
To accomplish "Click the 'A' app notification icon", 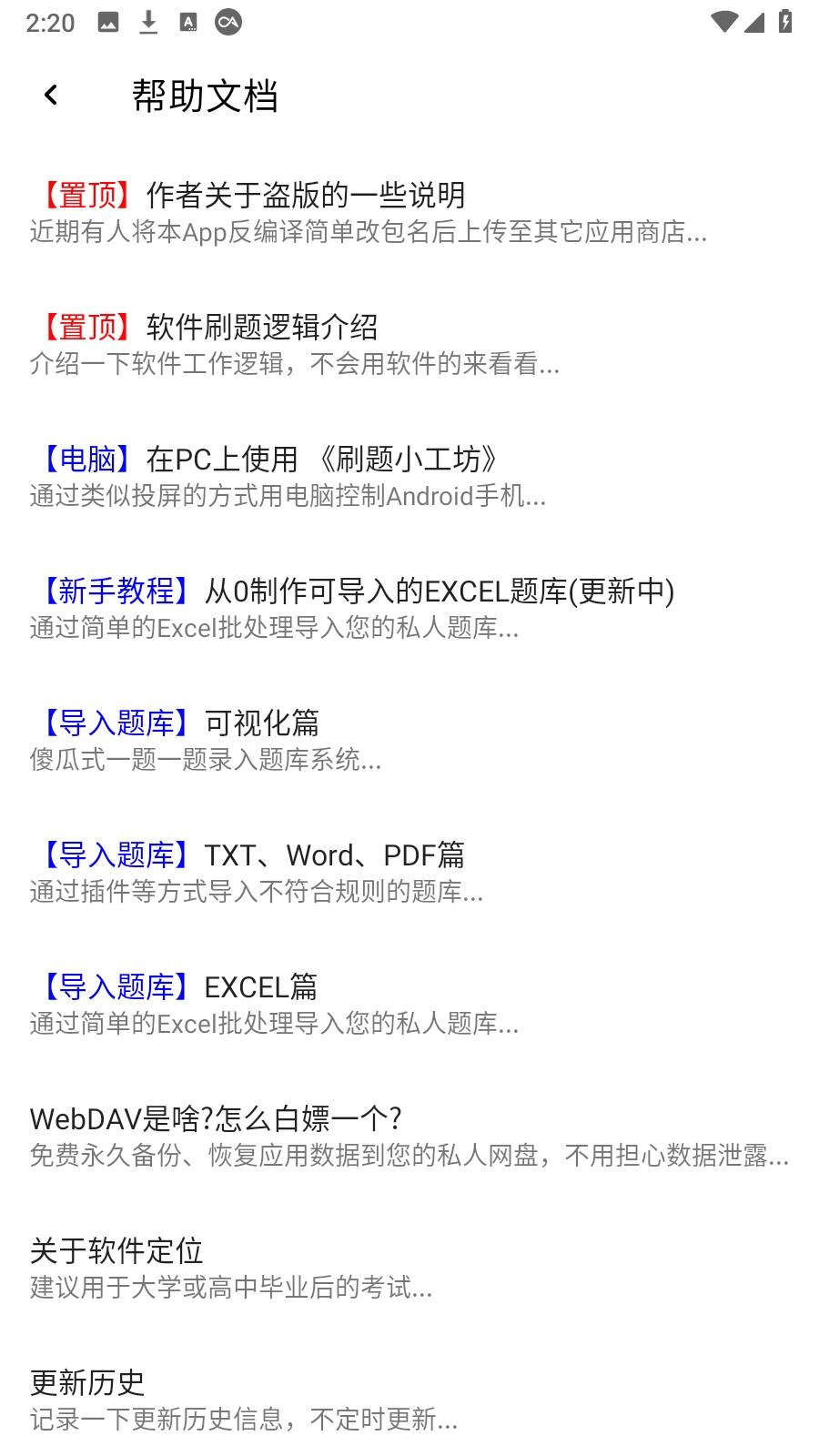I will click(189, 22).
